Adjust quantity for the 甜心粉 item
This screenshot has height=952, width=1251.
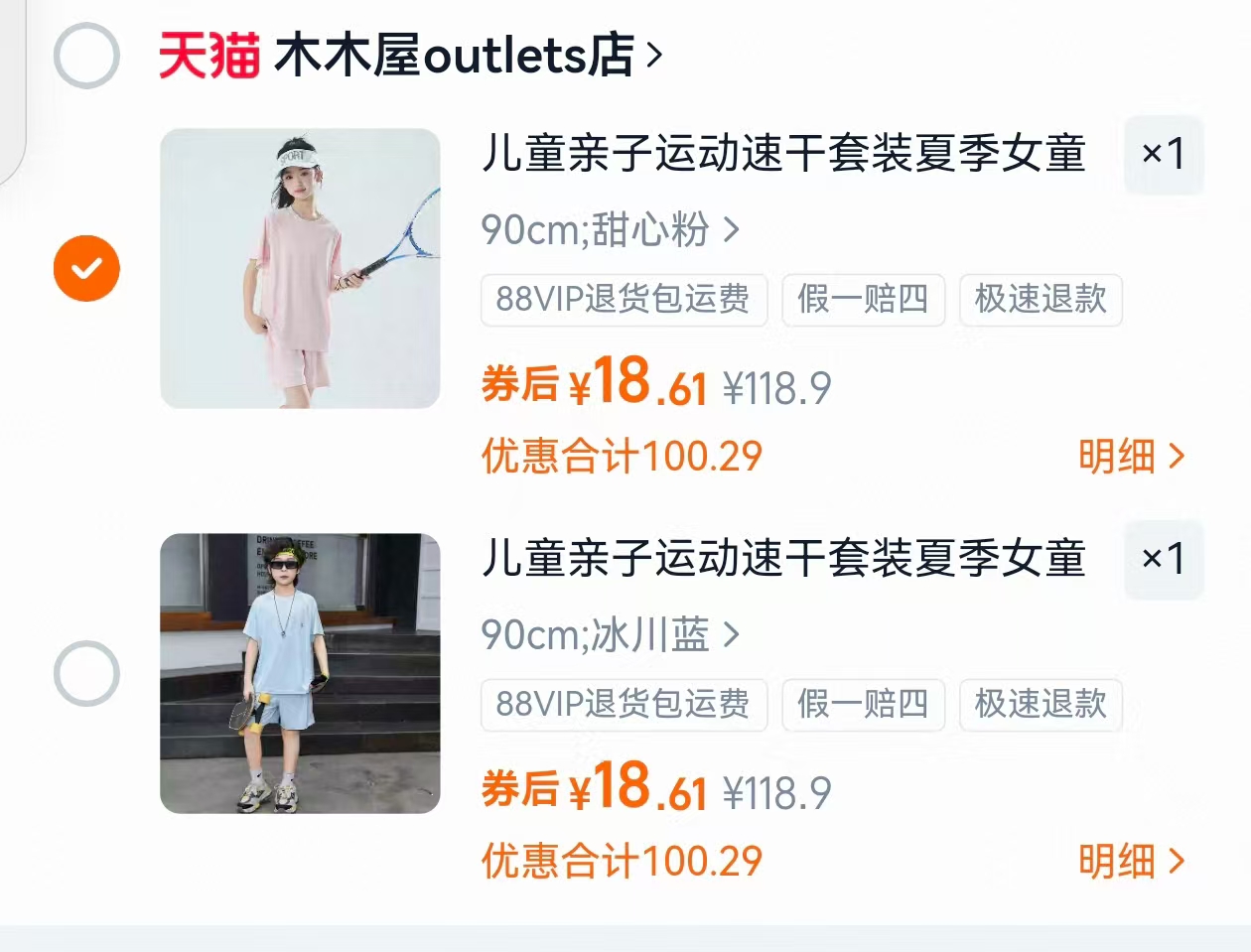pyautogui.click(x=1163, y=155)
